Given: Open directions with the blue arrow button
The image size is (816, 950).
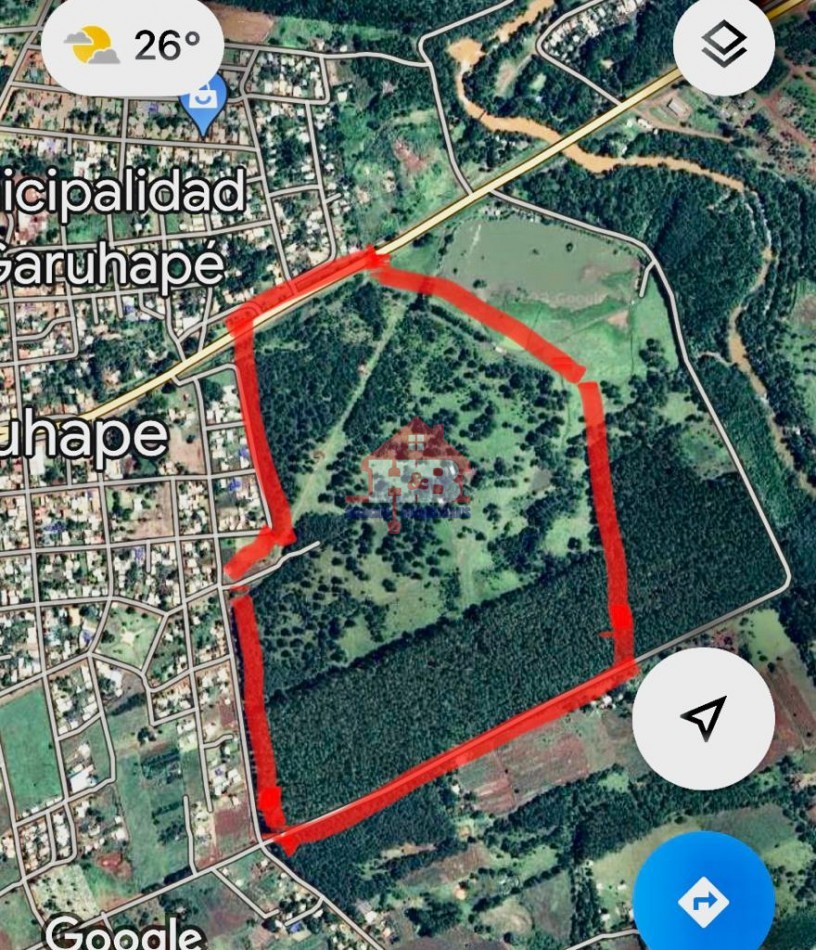Looking at the screenshot, I should coord(703,901).
